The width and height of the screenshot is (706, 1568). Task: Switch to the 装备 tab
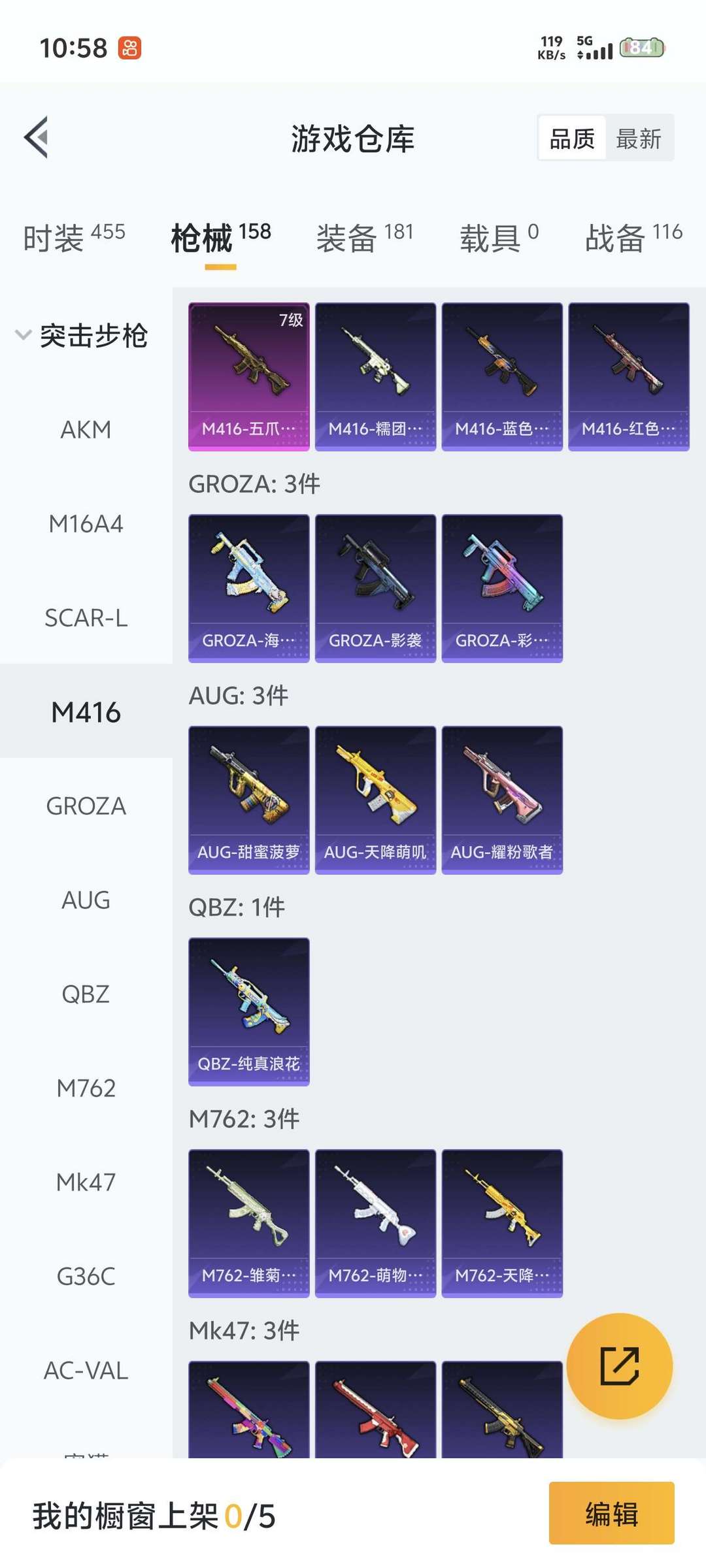[364, 237]
